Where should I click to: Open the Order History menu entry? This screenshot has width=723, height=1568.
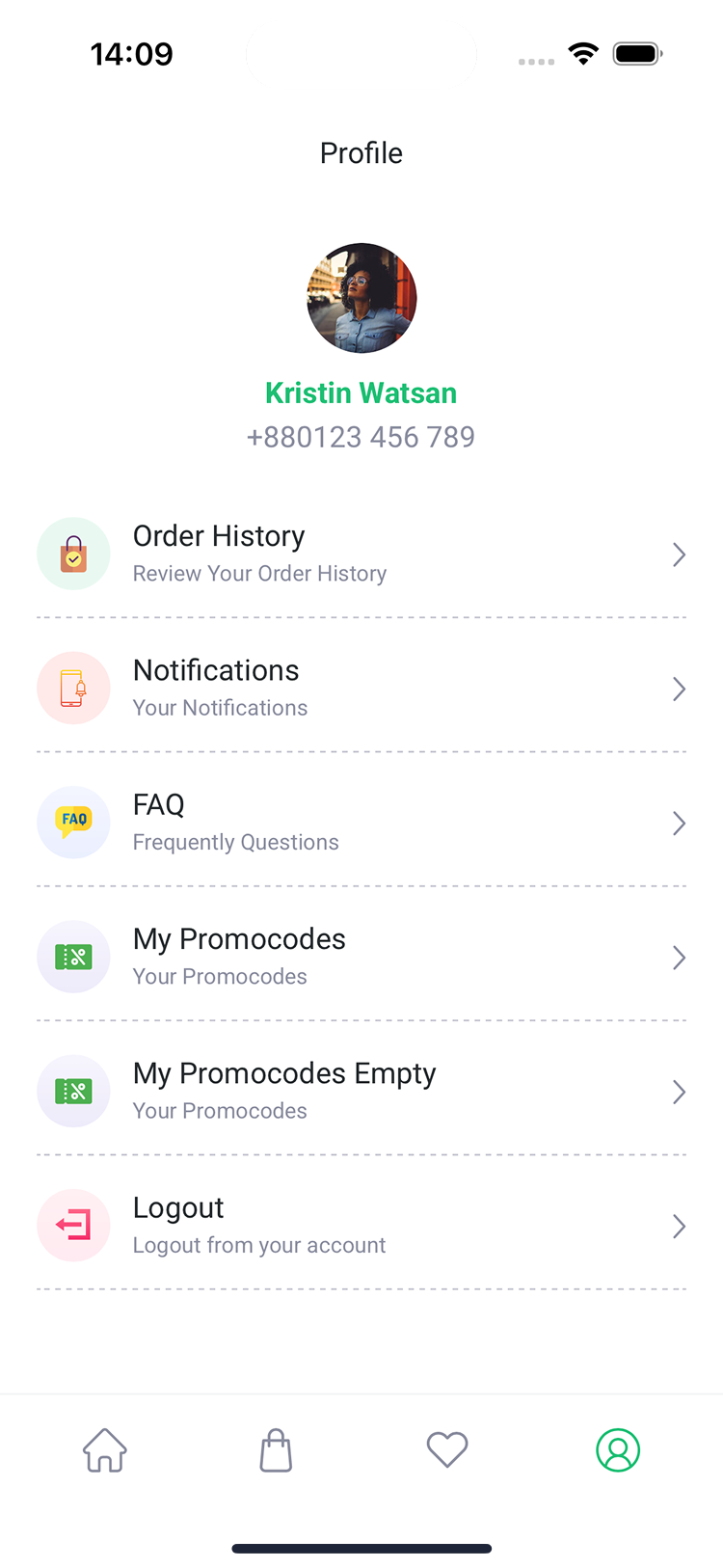click(x=219, y=536)
